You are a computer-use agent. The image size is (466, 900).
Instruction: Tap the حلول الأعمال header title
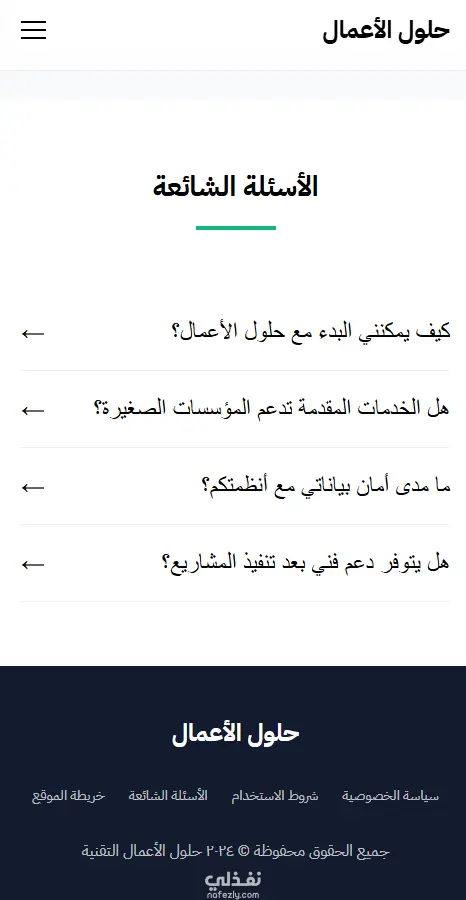[386, 30]
